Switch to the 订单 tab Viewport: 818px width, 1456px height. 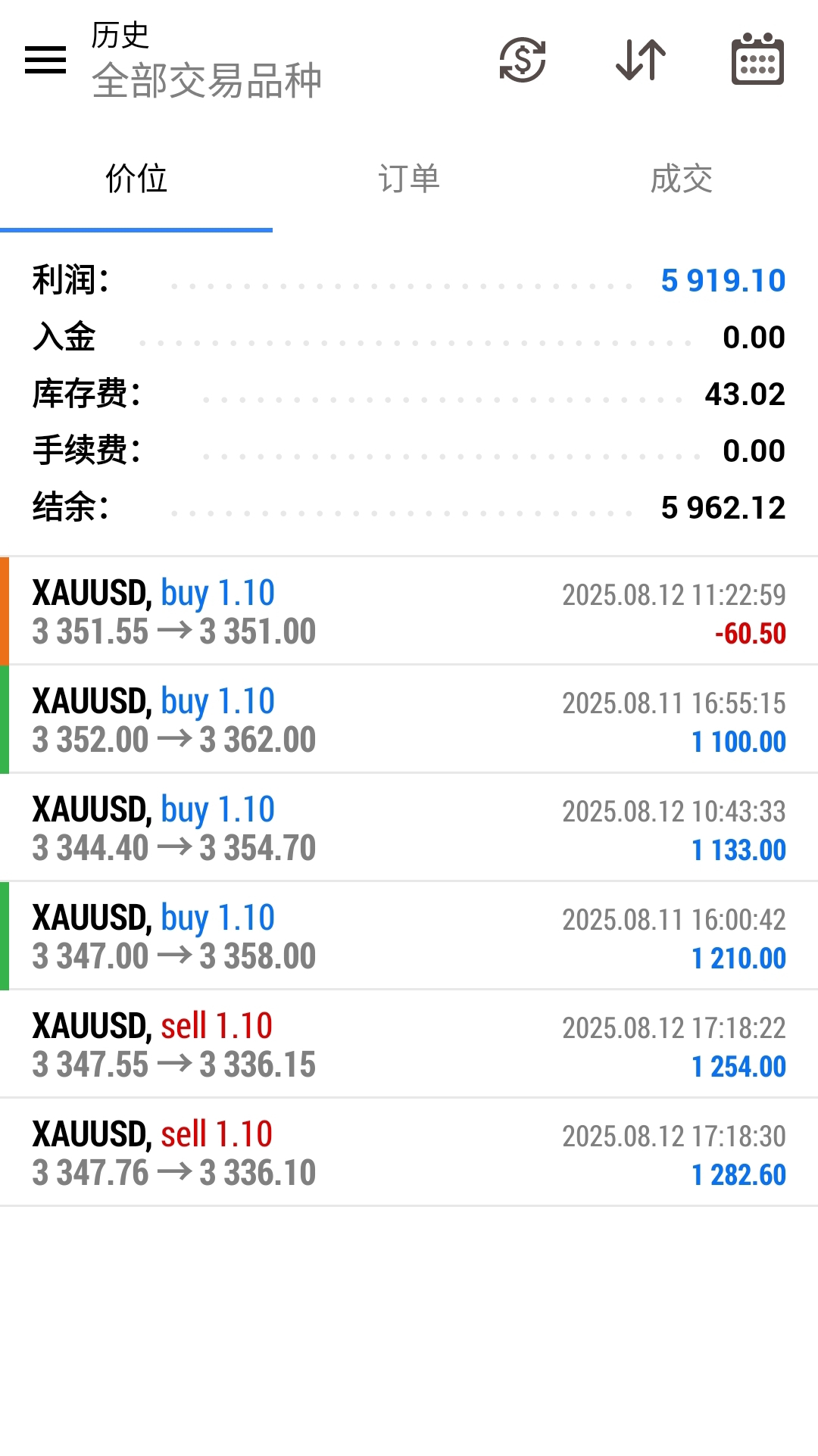click(409, 179)
